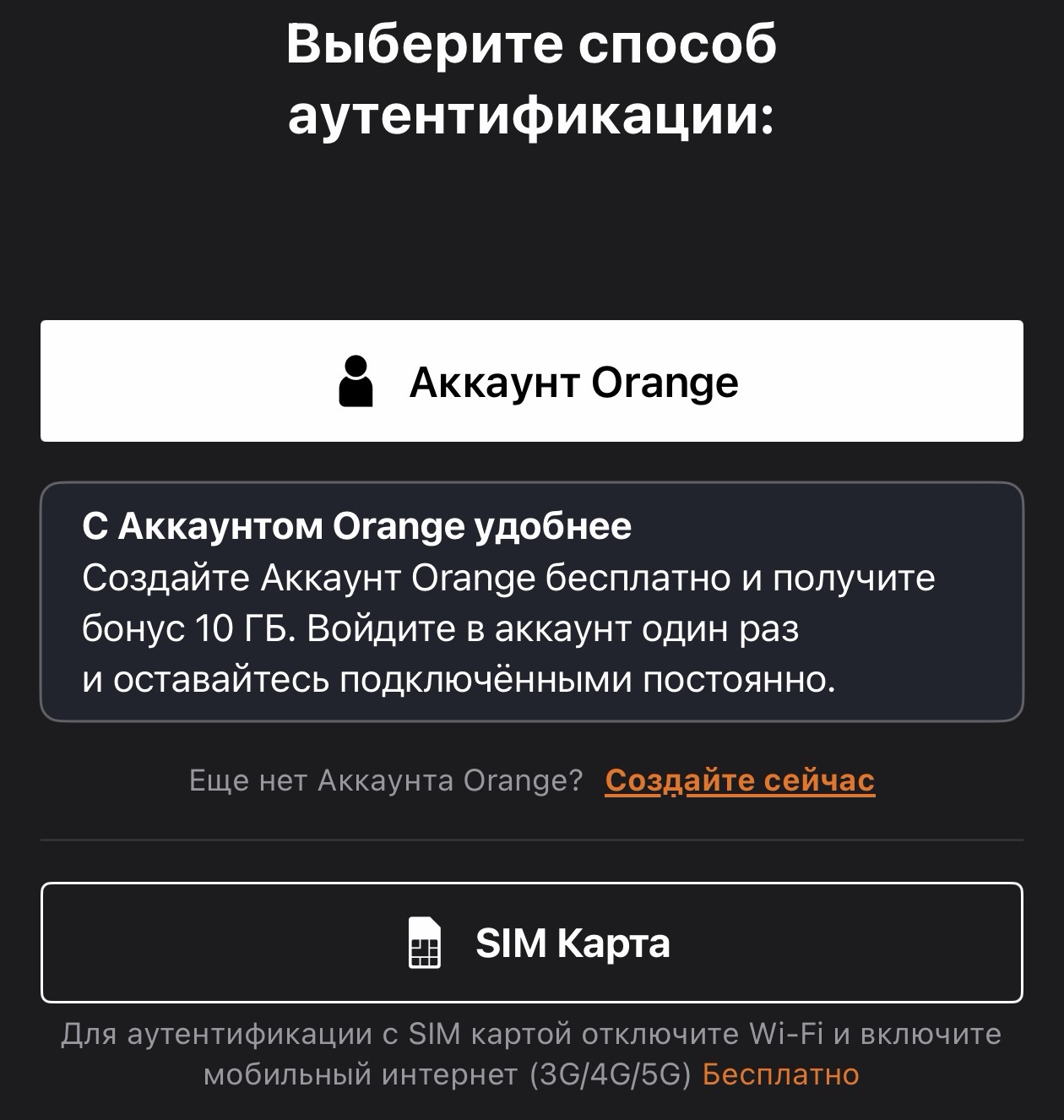This screenshot has width=1064, height=1120.
Task: Select SIM Карта authentication
Action: 532,943
